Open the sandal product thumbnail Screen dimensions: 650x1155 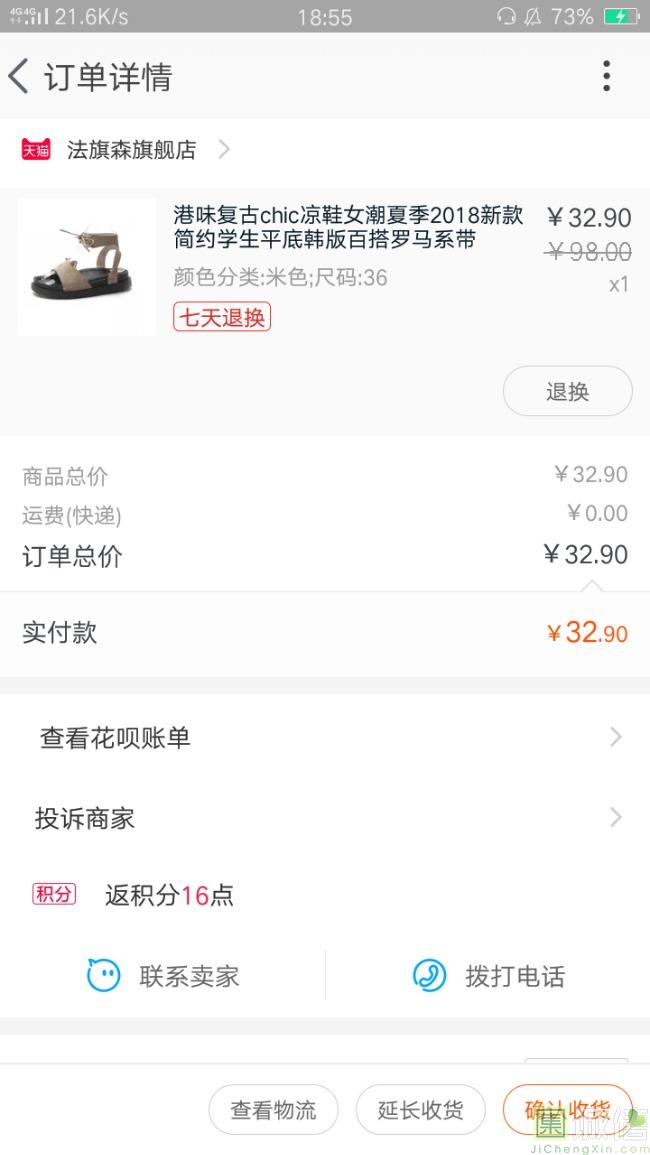pos(87,266)
